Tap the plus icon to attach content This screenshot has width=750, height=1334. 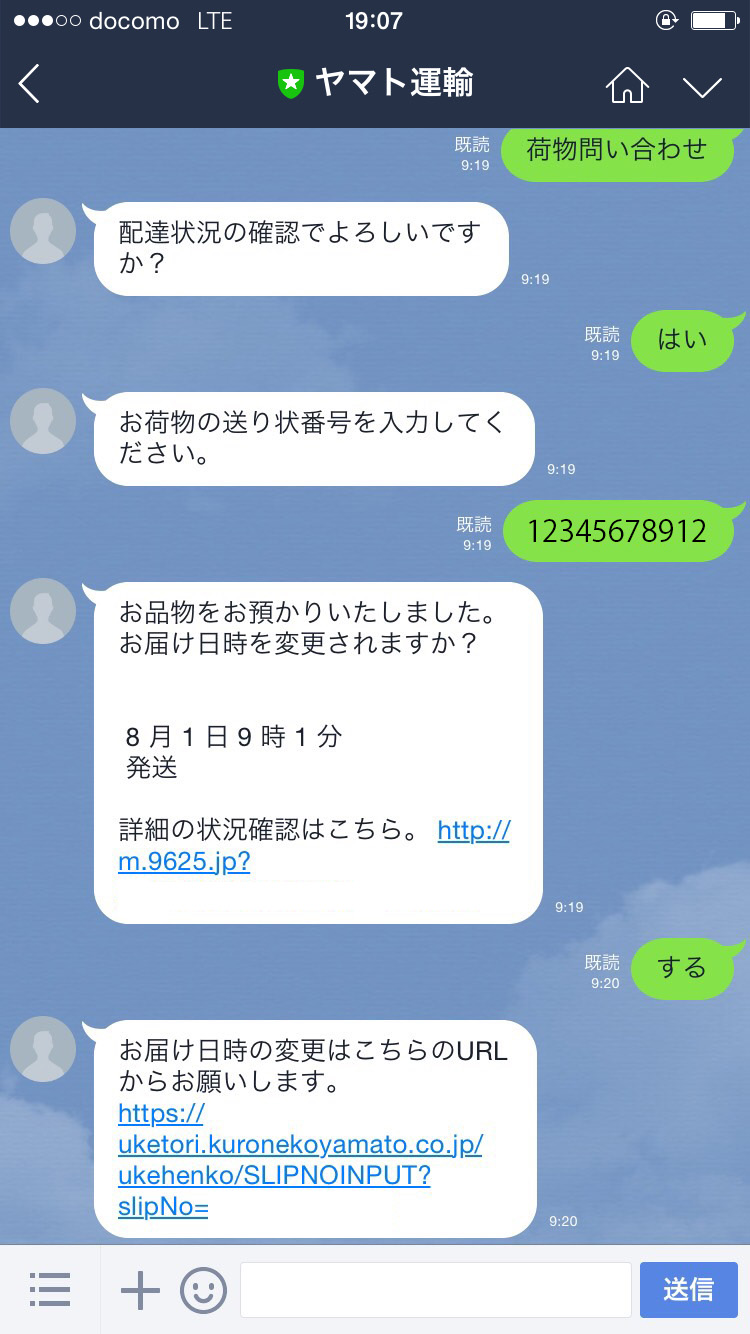(x=140, y=1290)
